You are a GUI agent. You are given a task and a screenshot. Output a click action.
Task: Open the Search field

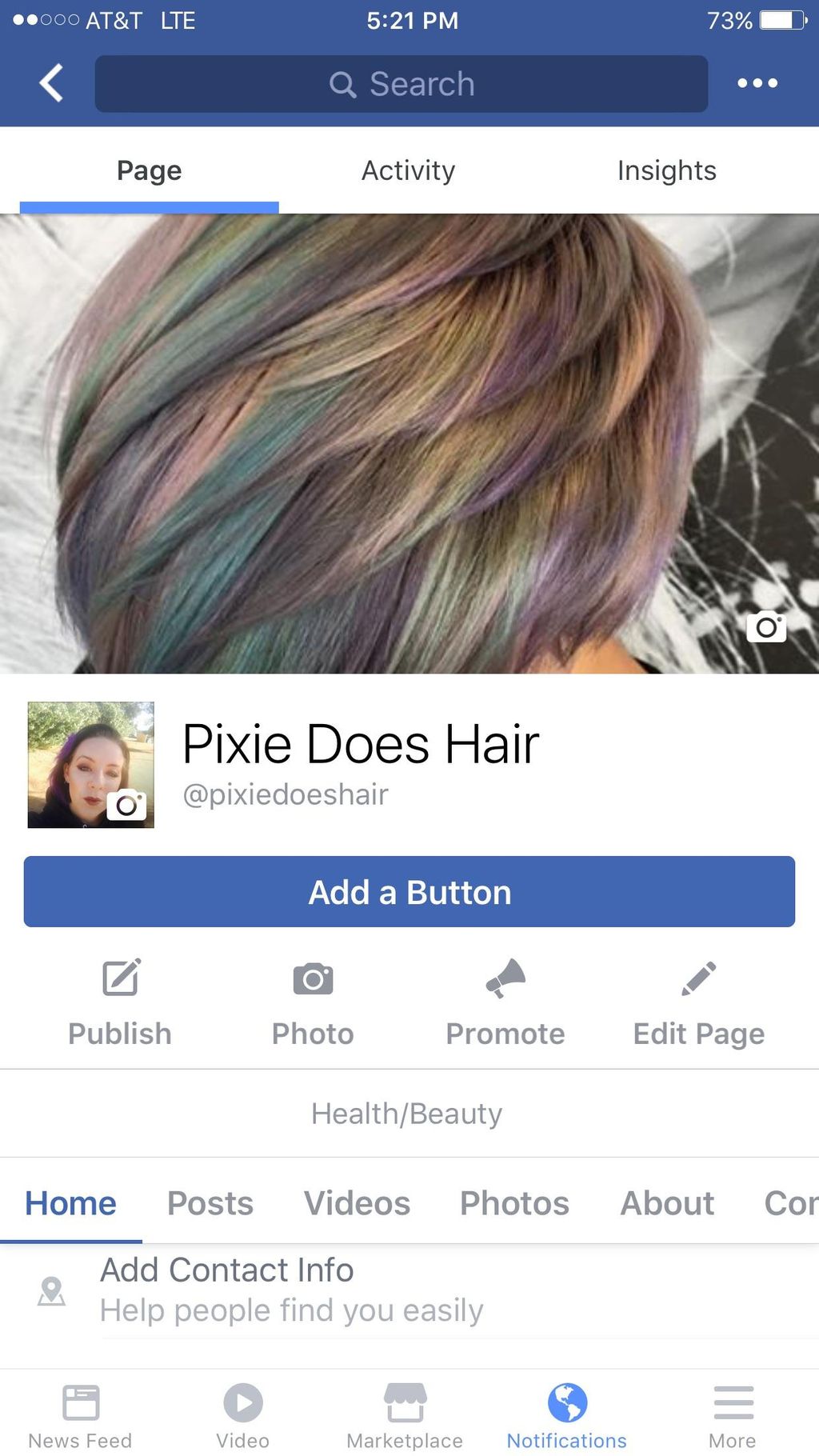(402, 84)
